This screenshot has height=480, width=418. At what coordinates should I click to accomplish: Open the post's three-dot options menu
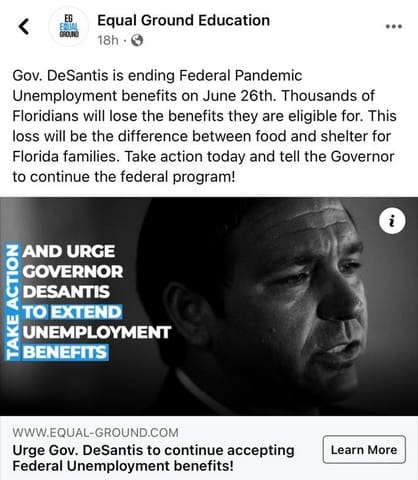(394, 27)
